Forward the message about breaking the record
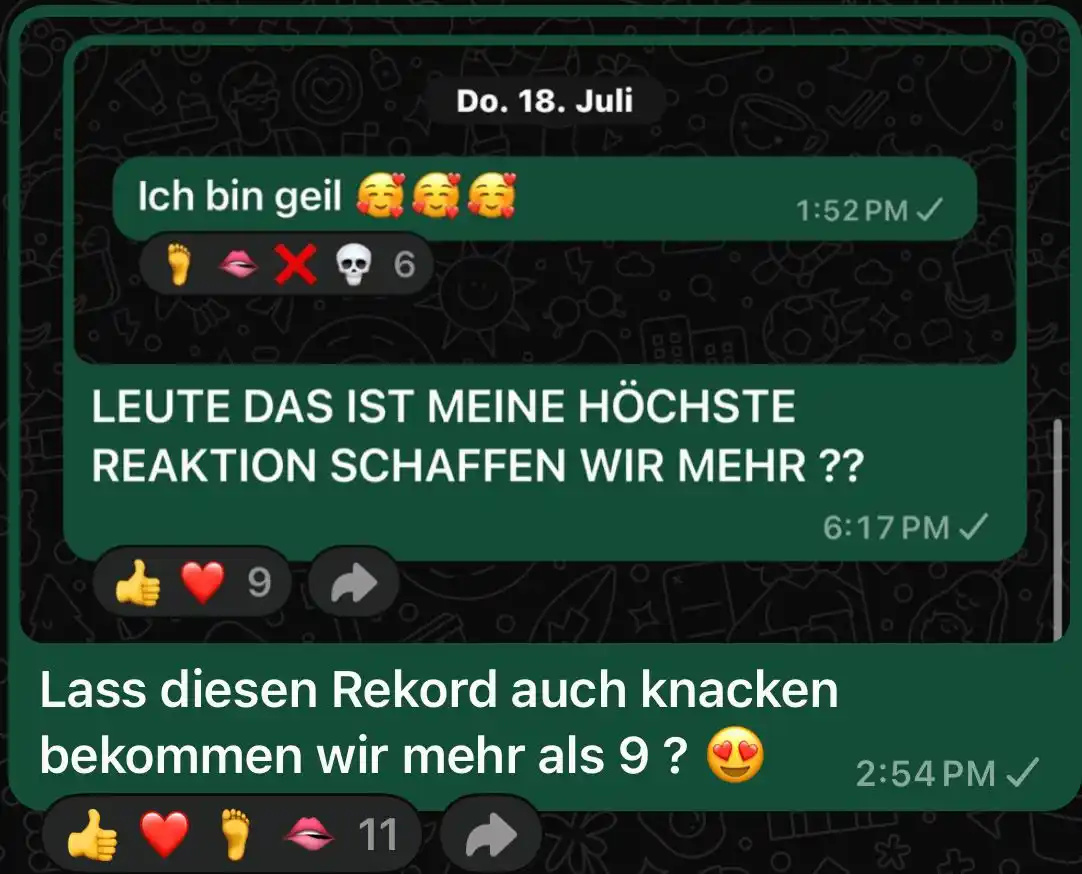Screen dimensions: 1082x874 tap(490, 835)
